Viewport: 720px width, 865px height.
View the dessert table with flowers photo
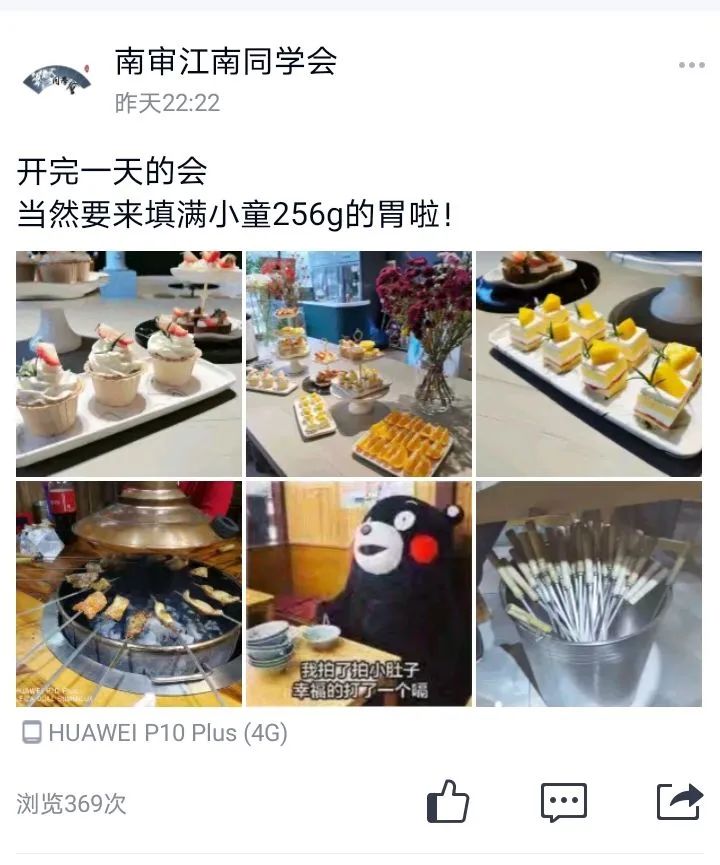[x=358, y=363]
